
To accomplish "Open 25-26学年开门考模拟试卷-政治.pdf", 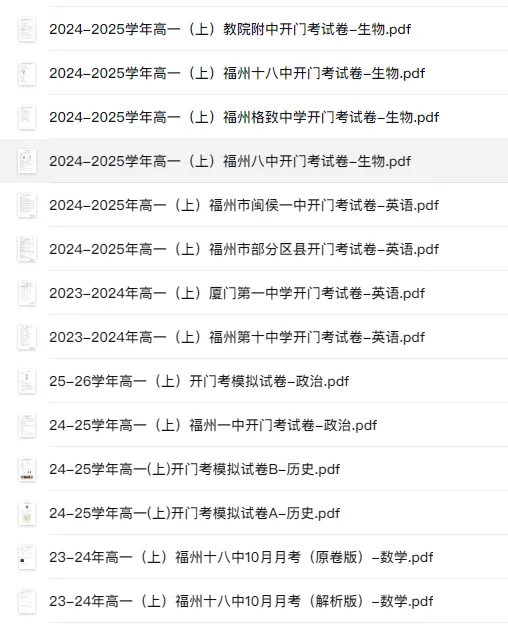I will [x=254, y=381].
